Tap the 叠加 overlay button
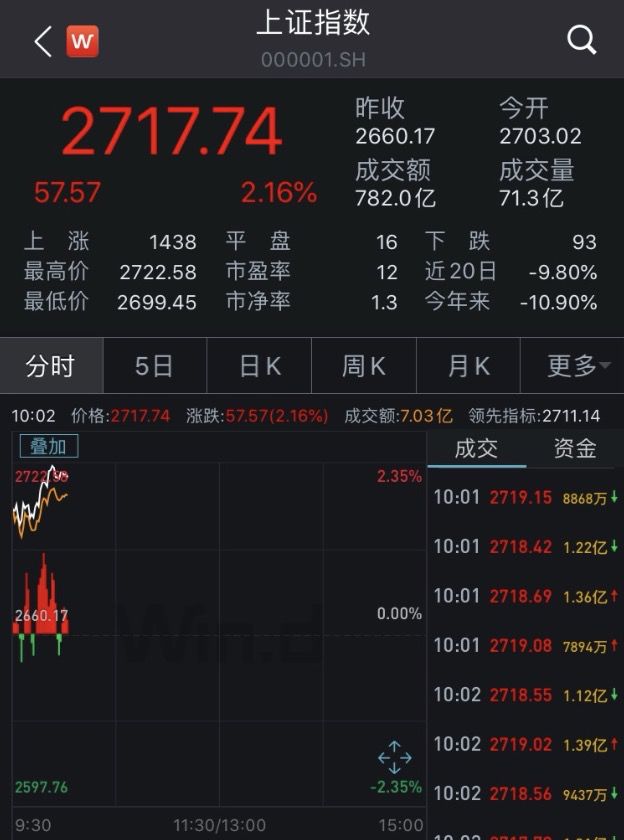The height and width of the screenshot is (840, 624). (48, 447)
